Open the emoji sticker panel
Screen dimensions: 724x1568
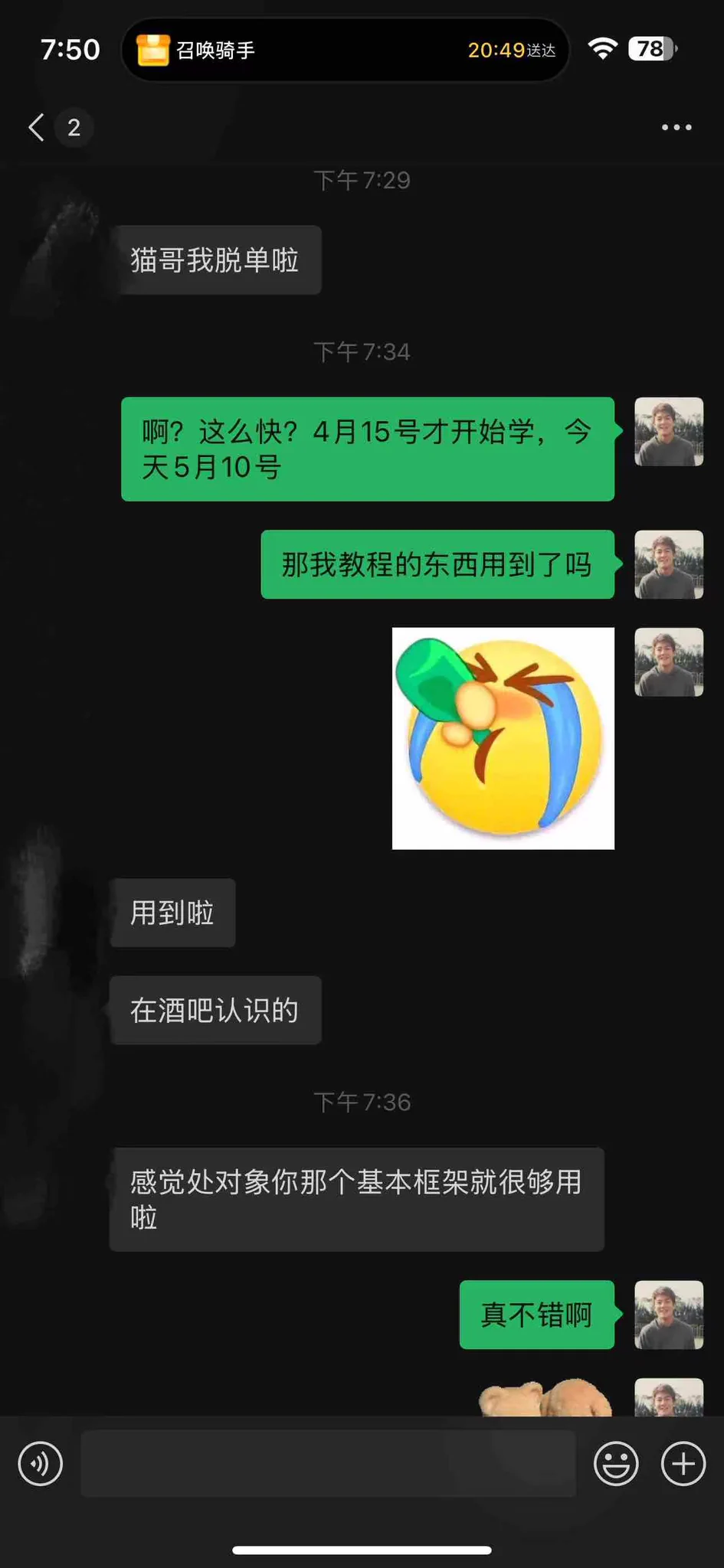point(615,1463)
